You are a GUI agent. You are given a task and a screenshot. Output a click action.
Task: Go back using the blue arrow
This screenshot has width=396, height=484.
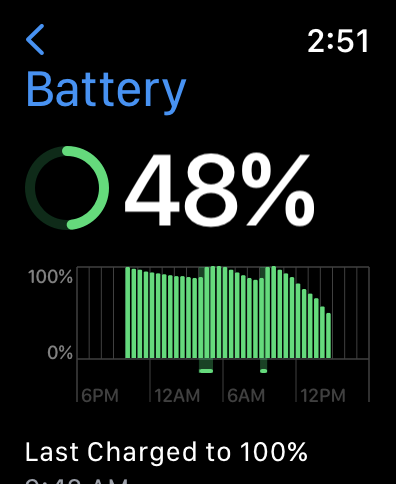[35, 39]
